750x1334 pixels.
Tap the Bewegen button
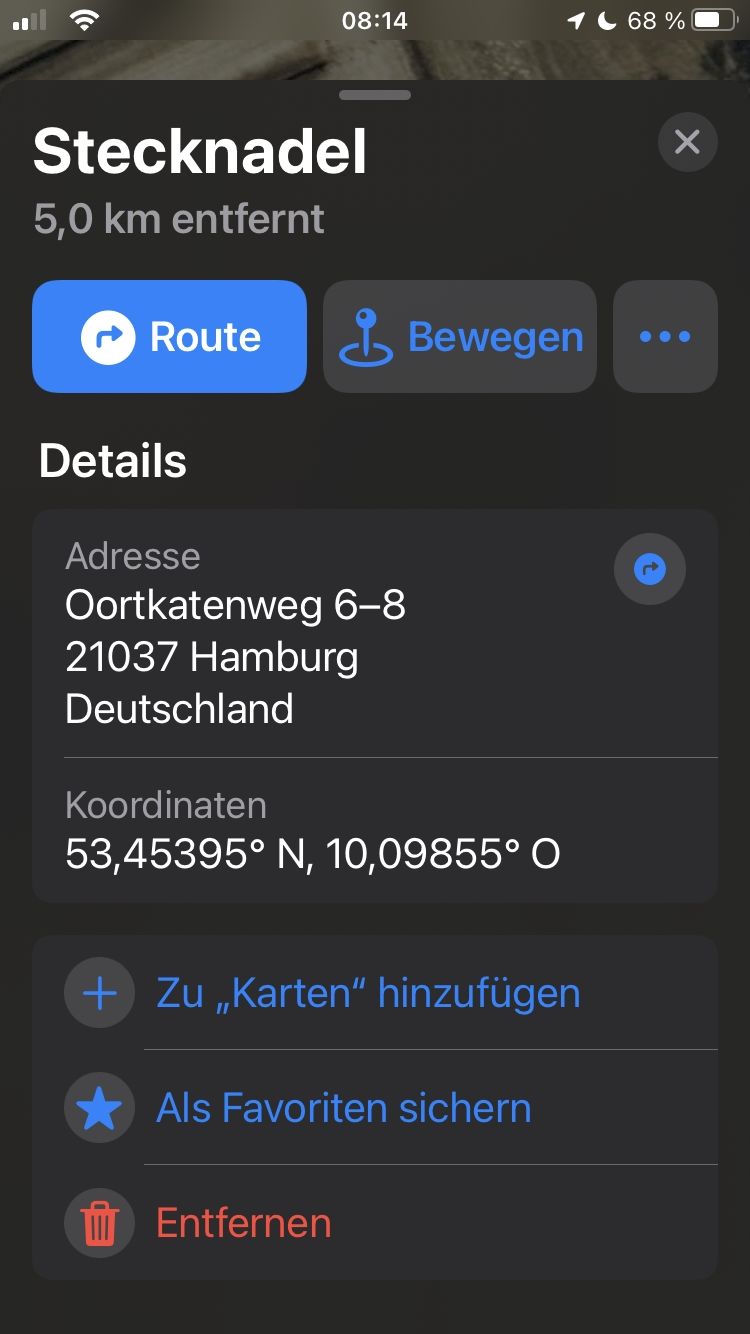tap(460, 337)
